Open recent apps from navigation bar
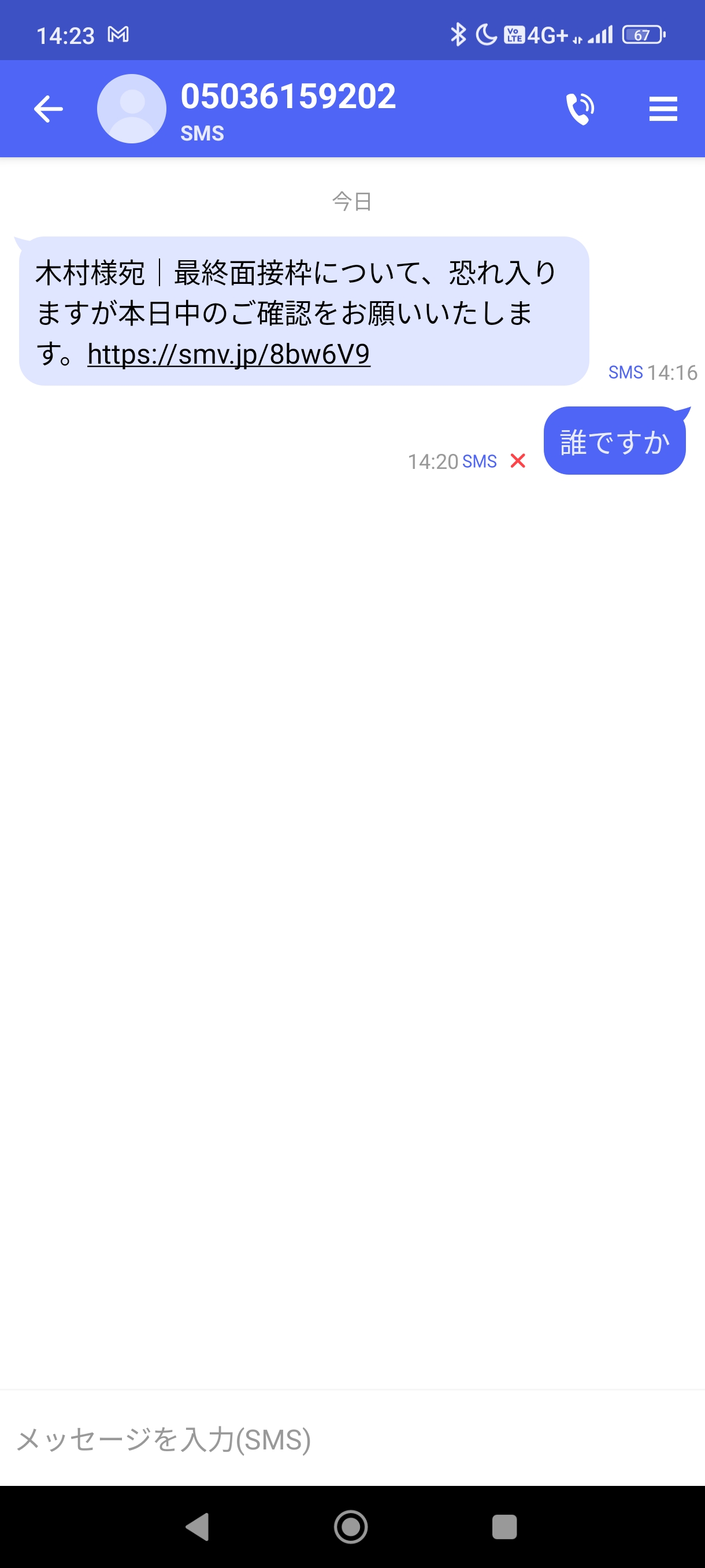 click(x=504, y=1526)
